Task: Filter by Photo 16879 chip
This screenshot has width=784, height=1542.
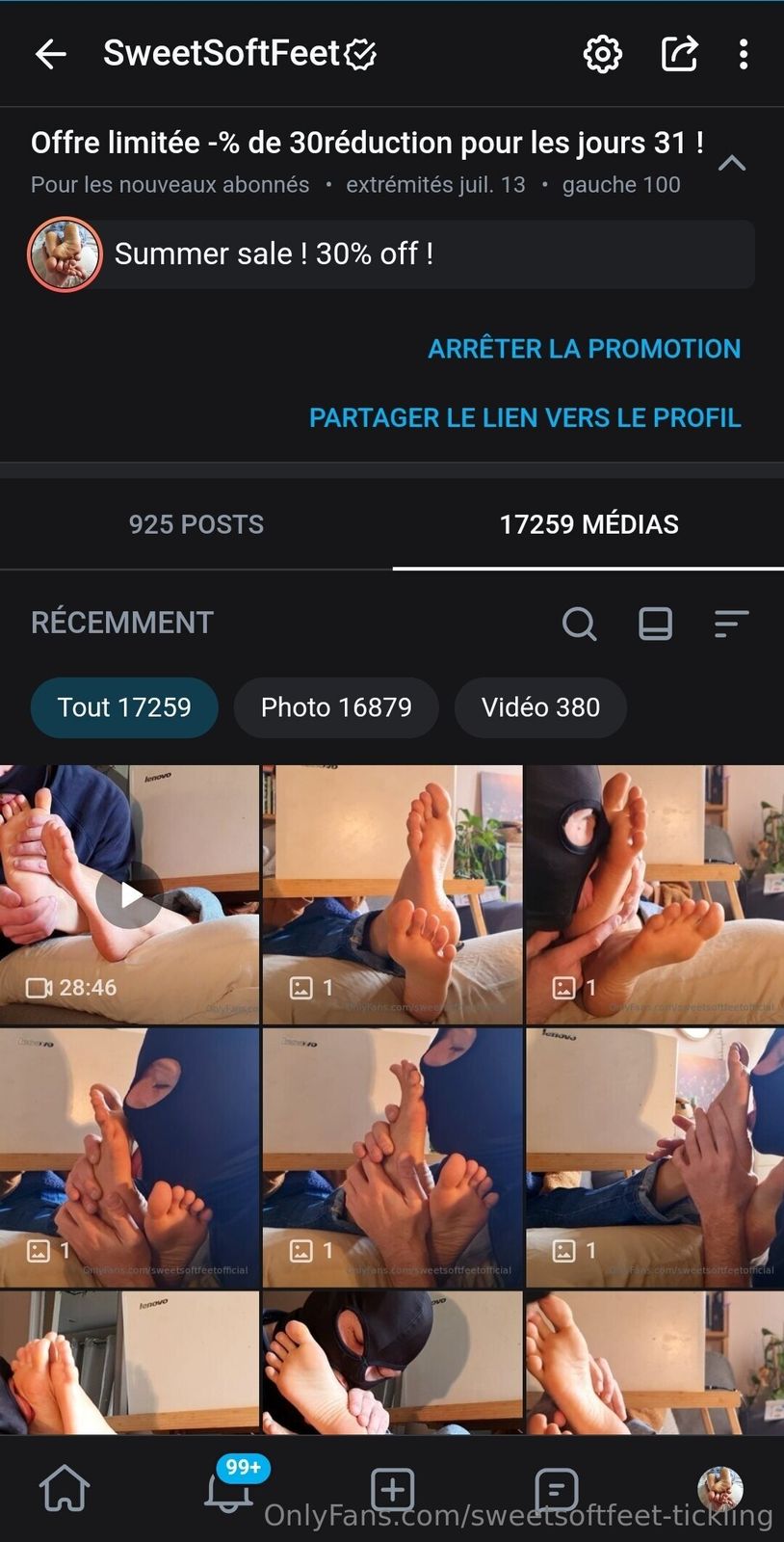Action: 336,707
